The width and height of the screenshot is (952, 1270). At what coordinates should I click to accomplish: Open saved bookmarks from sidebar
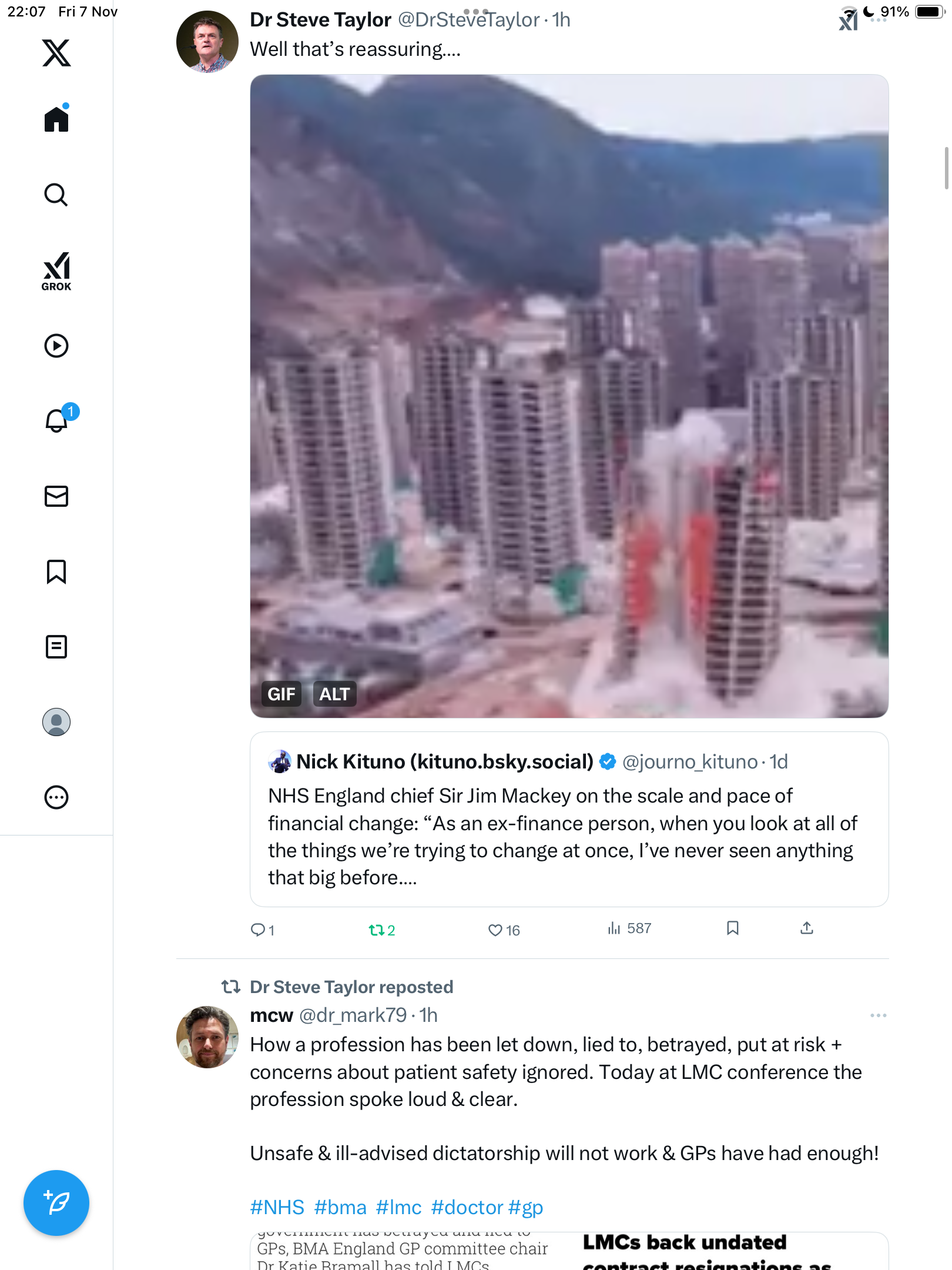tap(56, 571)
